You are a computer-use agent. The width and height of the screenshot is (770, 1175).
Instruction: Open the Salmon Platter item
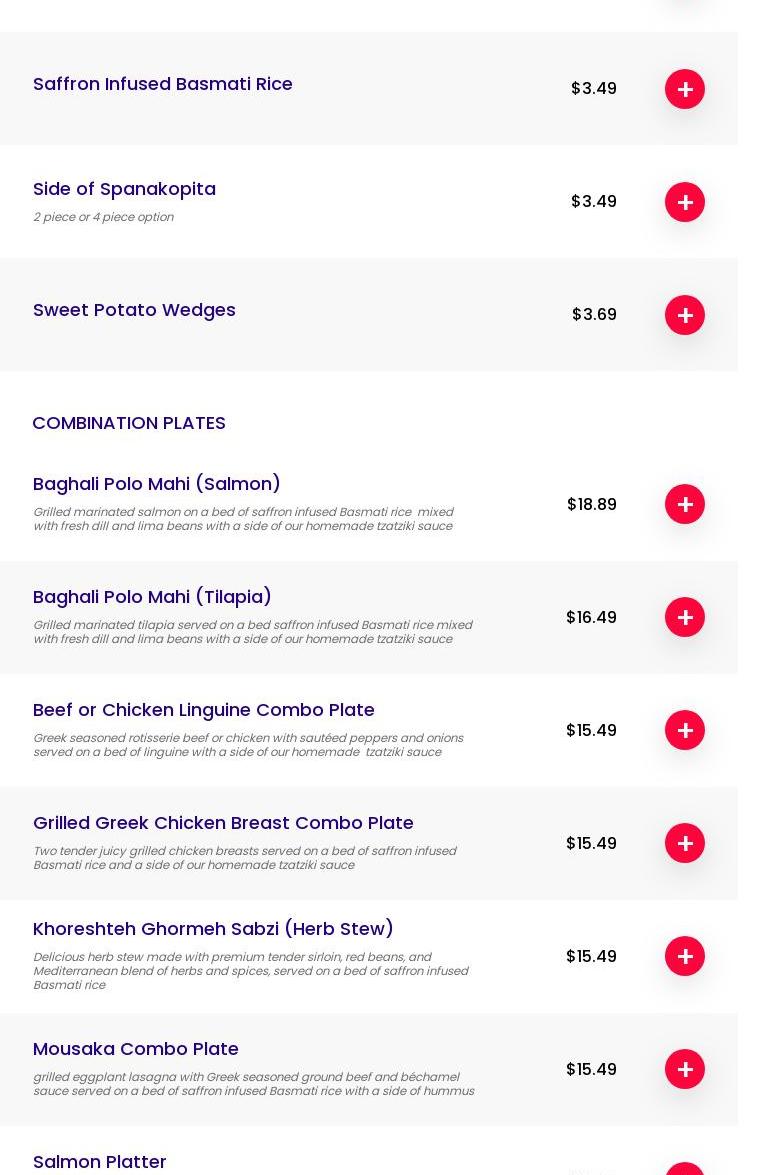pos(100,1161)
